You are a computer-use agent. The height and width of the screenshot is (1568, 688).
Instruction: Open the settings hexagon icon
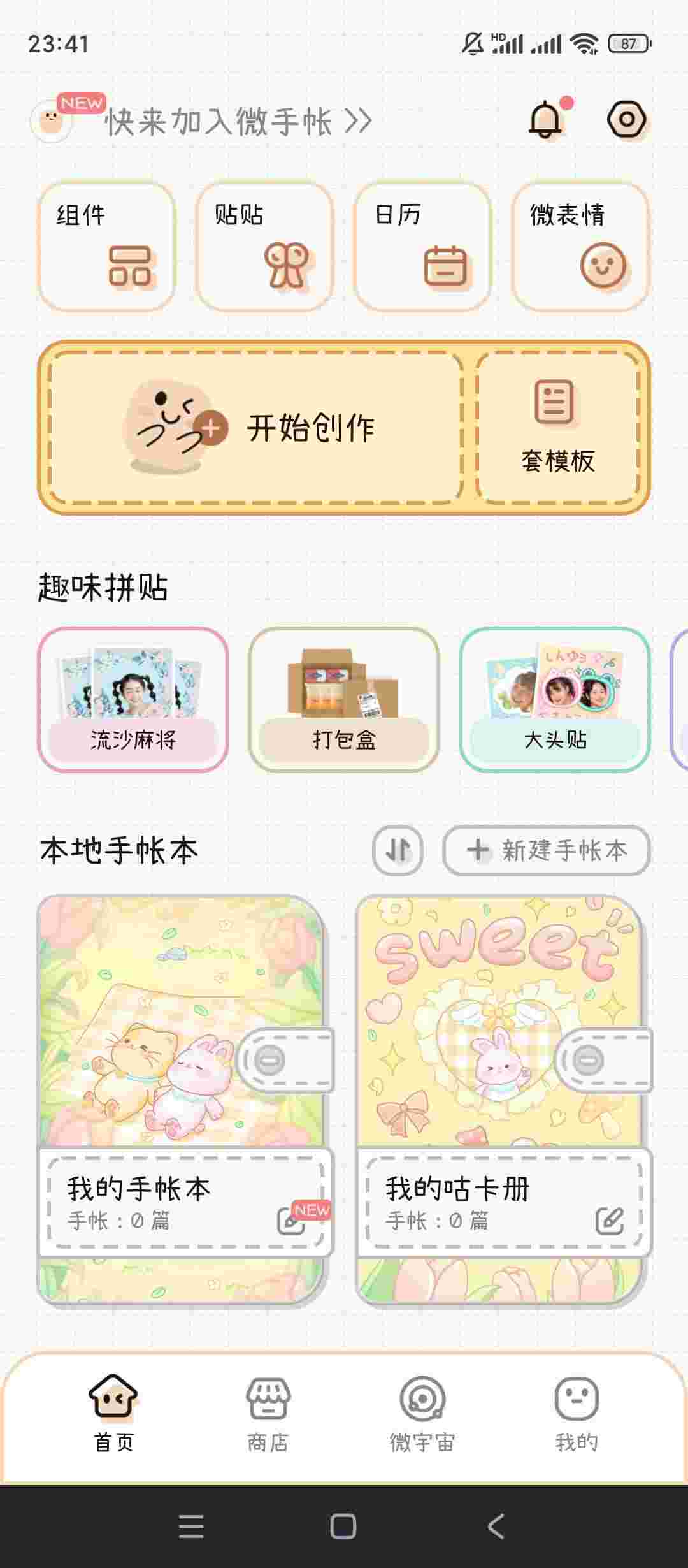click(x=626, y=120)
